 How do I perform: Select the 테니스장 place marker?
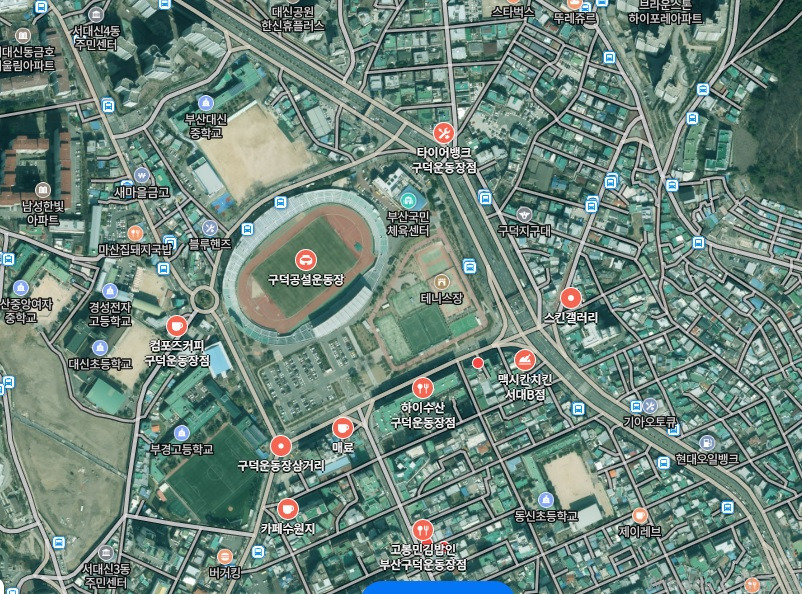pos(442,282)
